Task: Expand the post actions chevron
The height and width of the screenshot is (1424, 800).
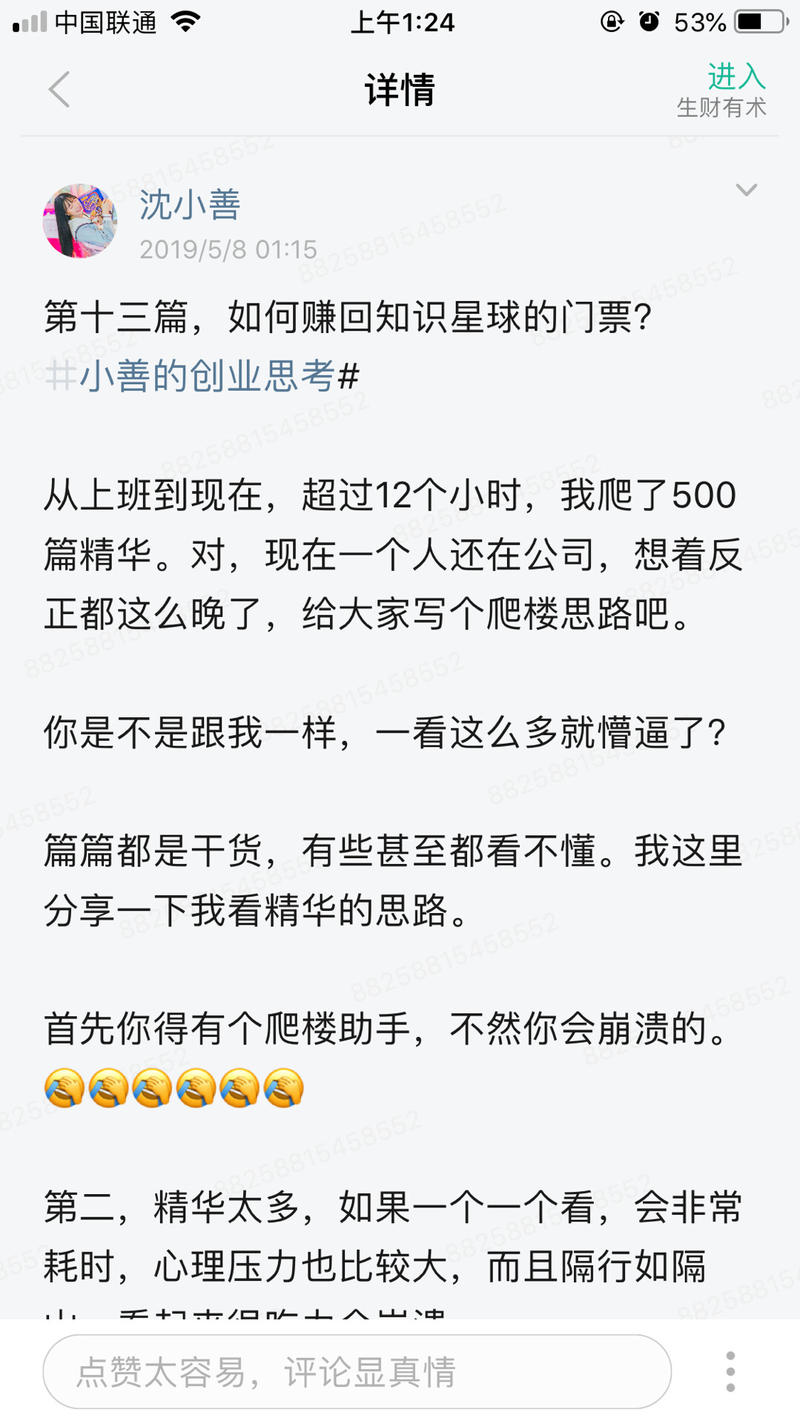Action: point(746,190)
